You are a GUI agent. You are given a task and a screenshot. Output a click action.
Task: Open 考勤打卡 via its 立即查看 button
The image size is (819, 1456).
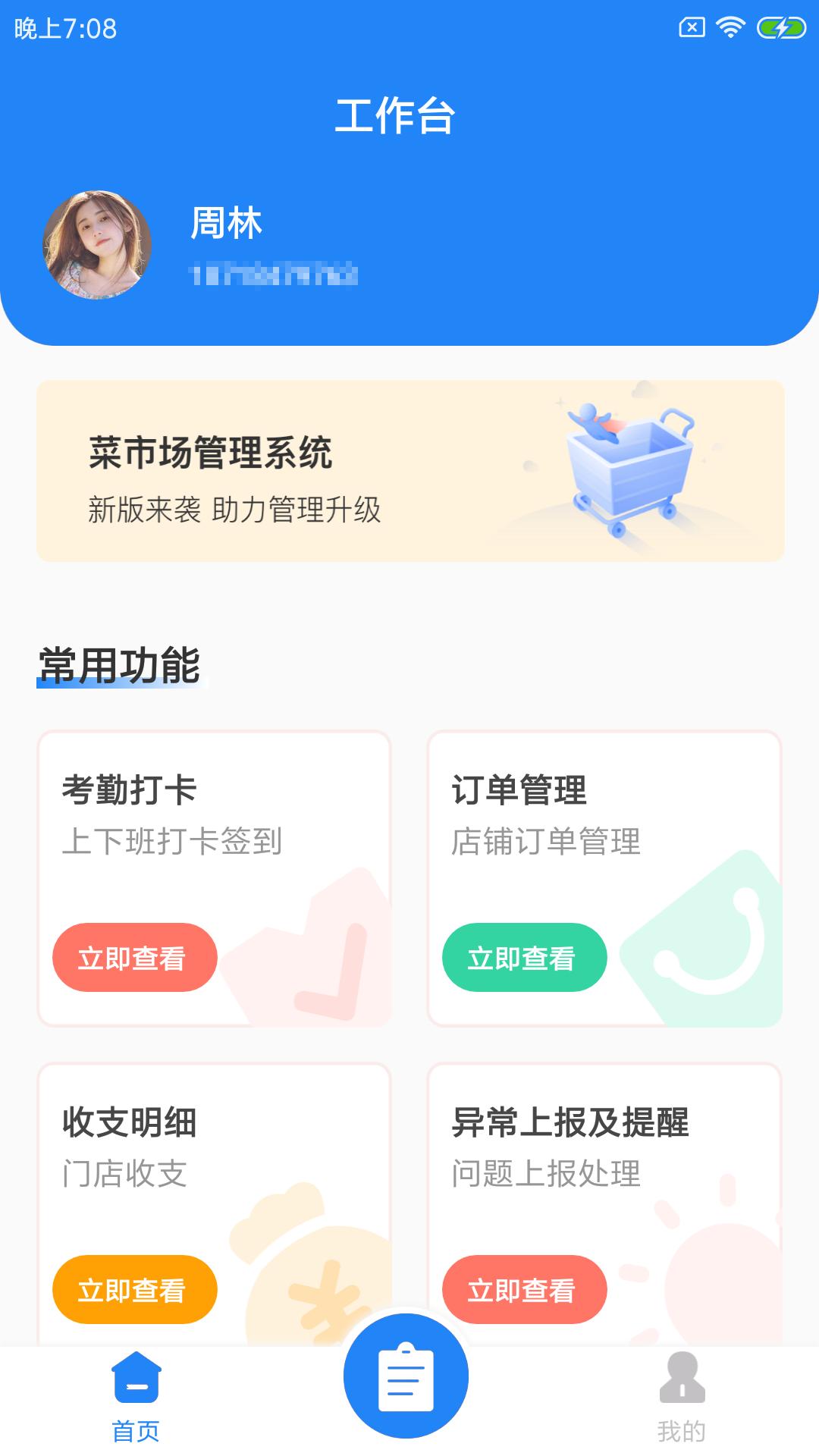(133, 957)
